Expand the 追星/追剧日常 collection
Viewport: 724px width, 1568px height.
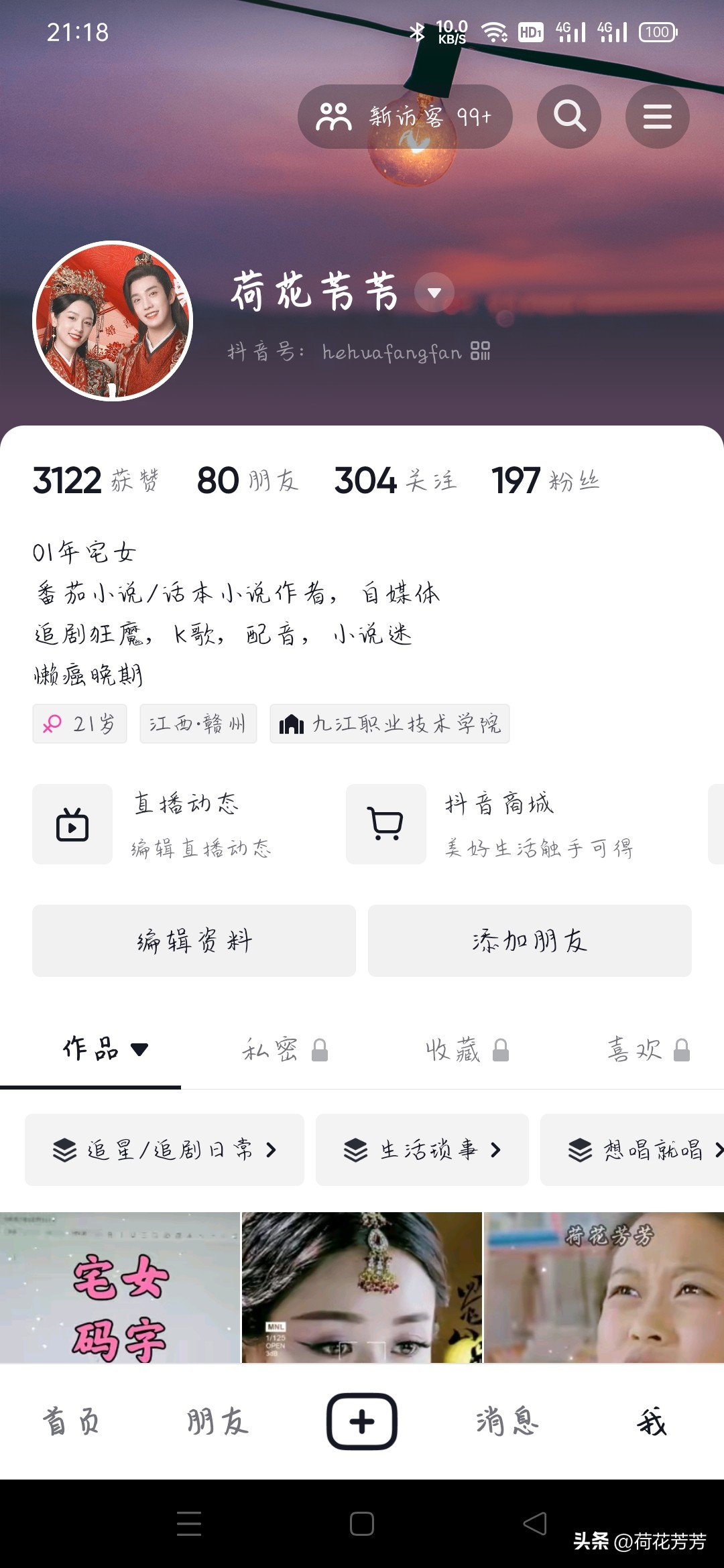164,1151
